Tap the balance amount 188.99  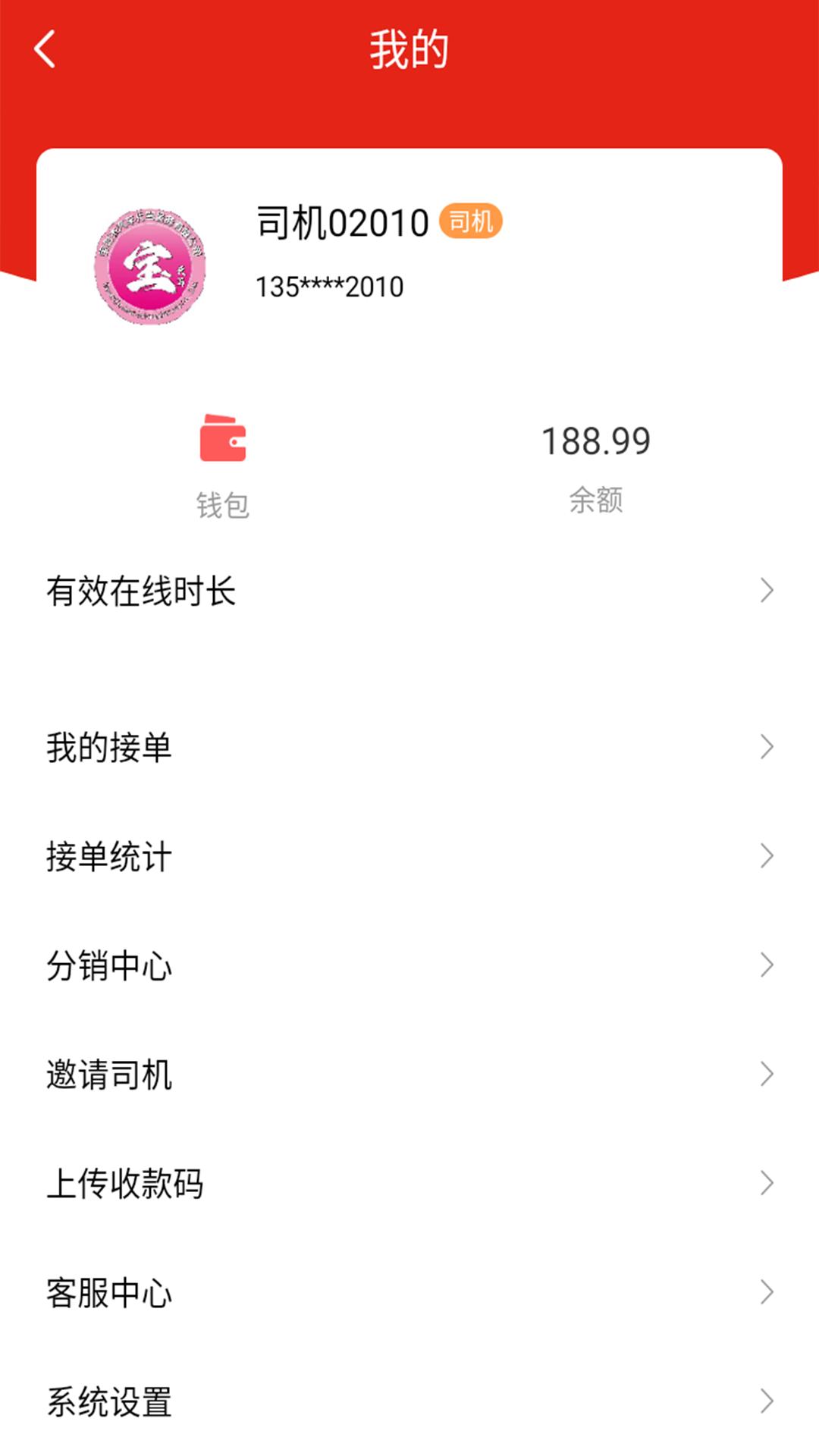[595, 441]
